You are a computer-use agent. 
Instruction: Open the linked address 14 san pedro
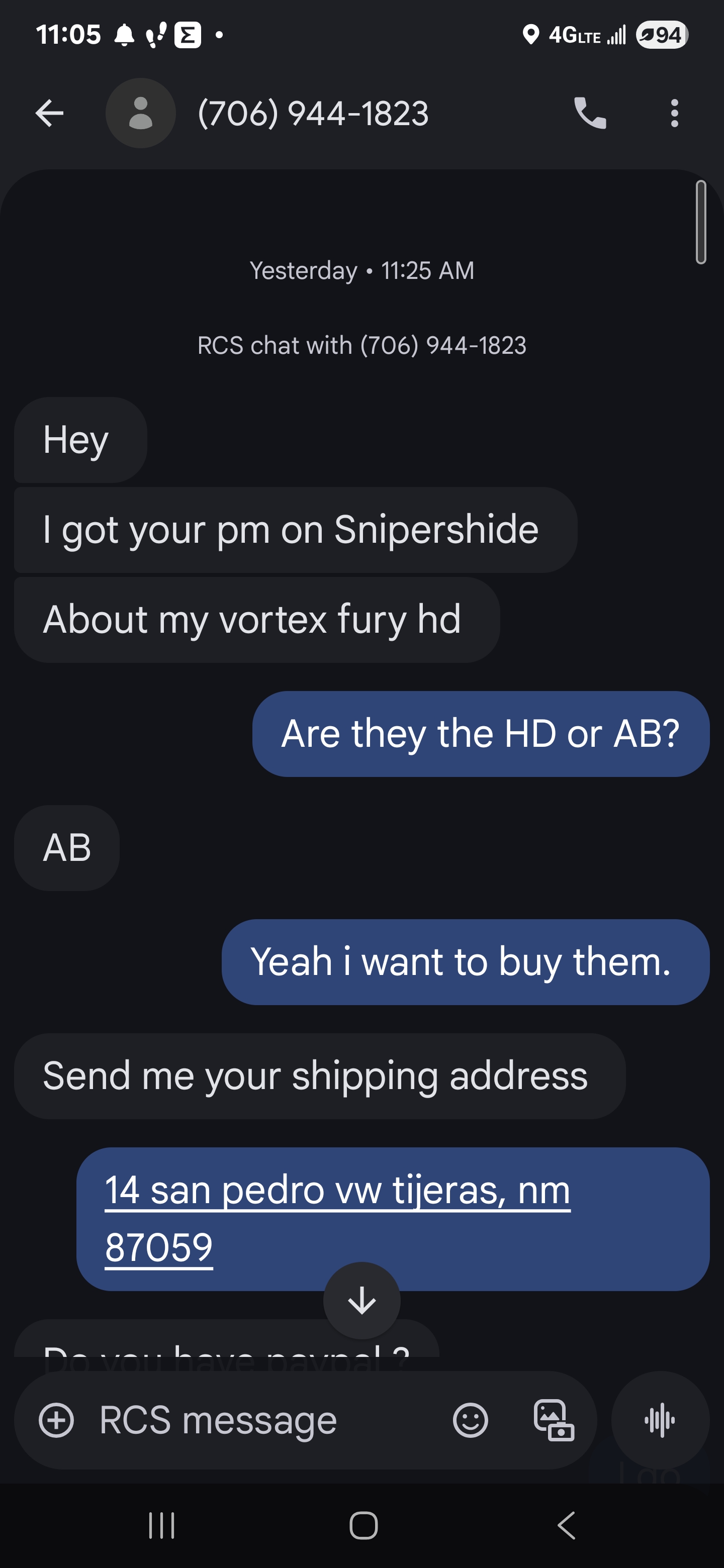(338, 1218)
